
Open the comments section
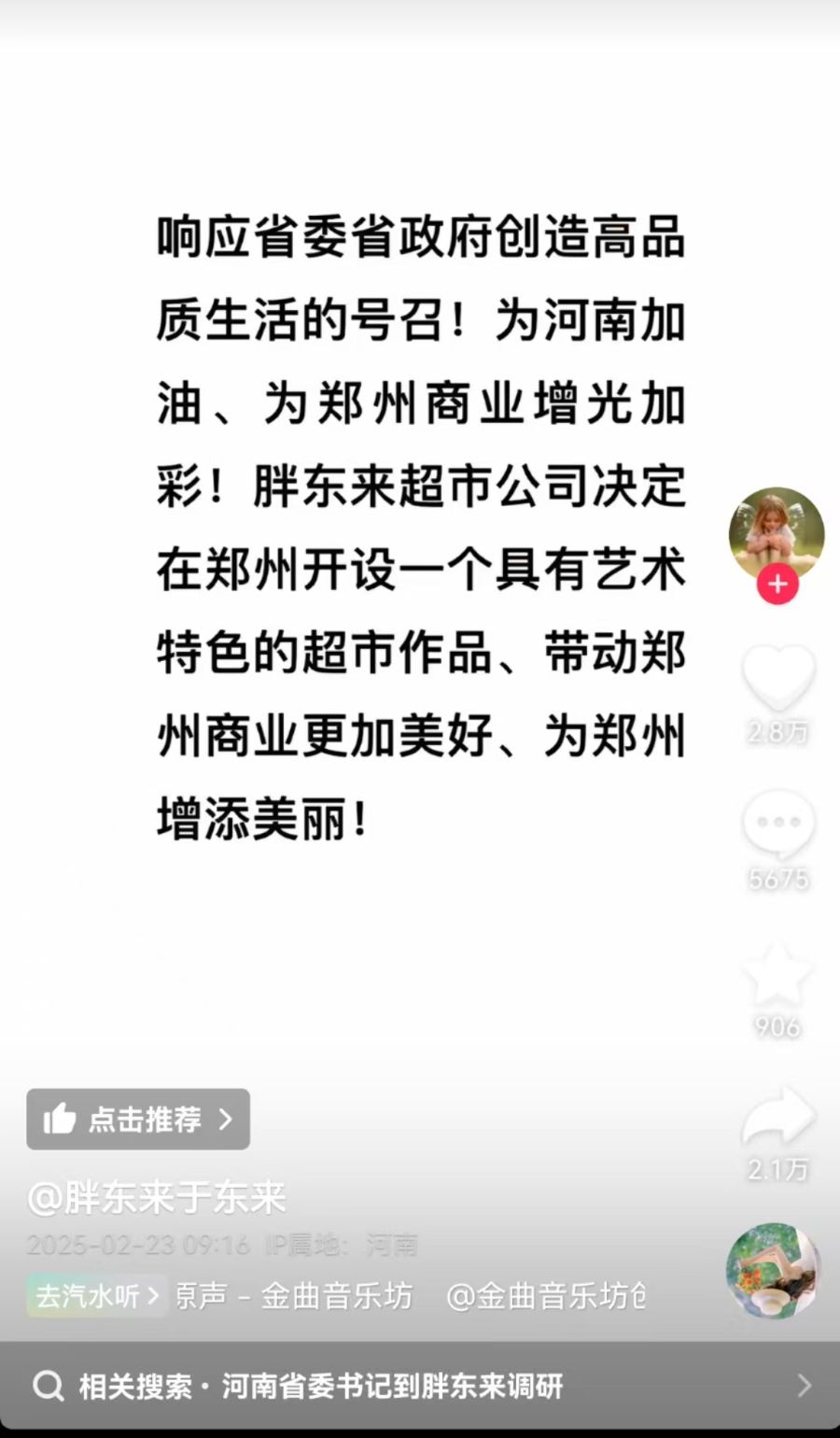pos(777,825)
